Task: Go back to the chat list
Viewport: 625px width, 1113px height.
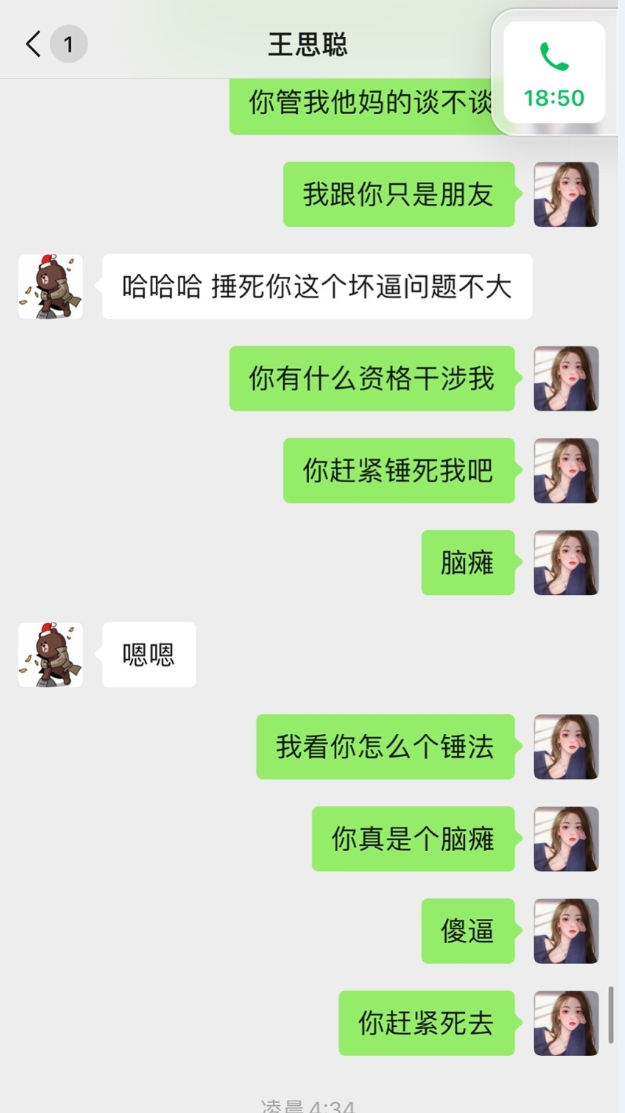Action: (x=35, y=44)
